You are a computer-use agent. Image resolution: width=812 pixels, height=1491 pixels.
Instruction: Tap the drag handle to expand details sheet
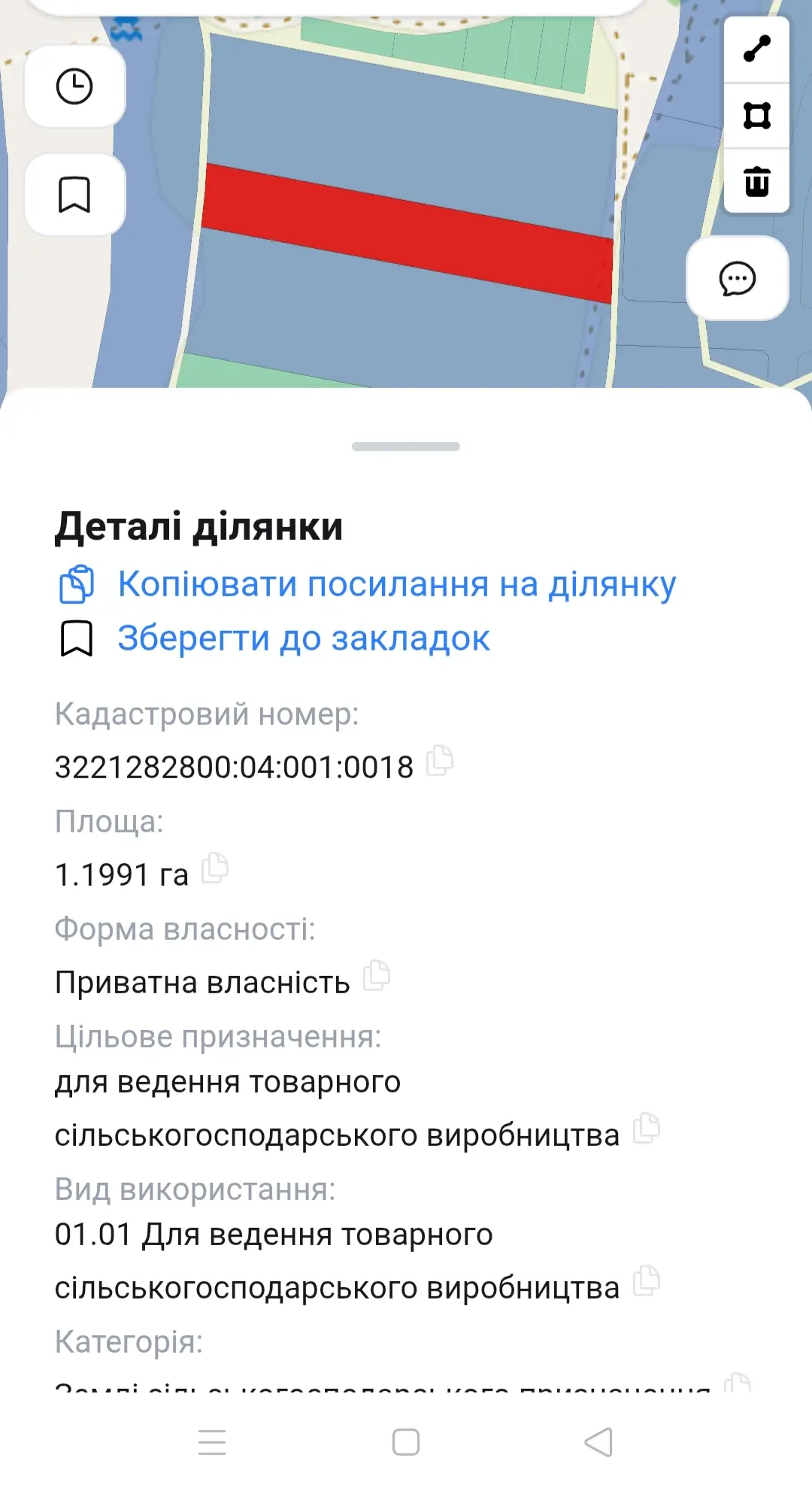pos(406,447)
